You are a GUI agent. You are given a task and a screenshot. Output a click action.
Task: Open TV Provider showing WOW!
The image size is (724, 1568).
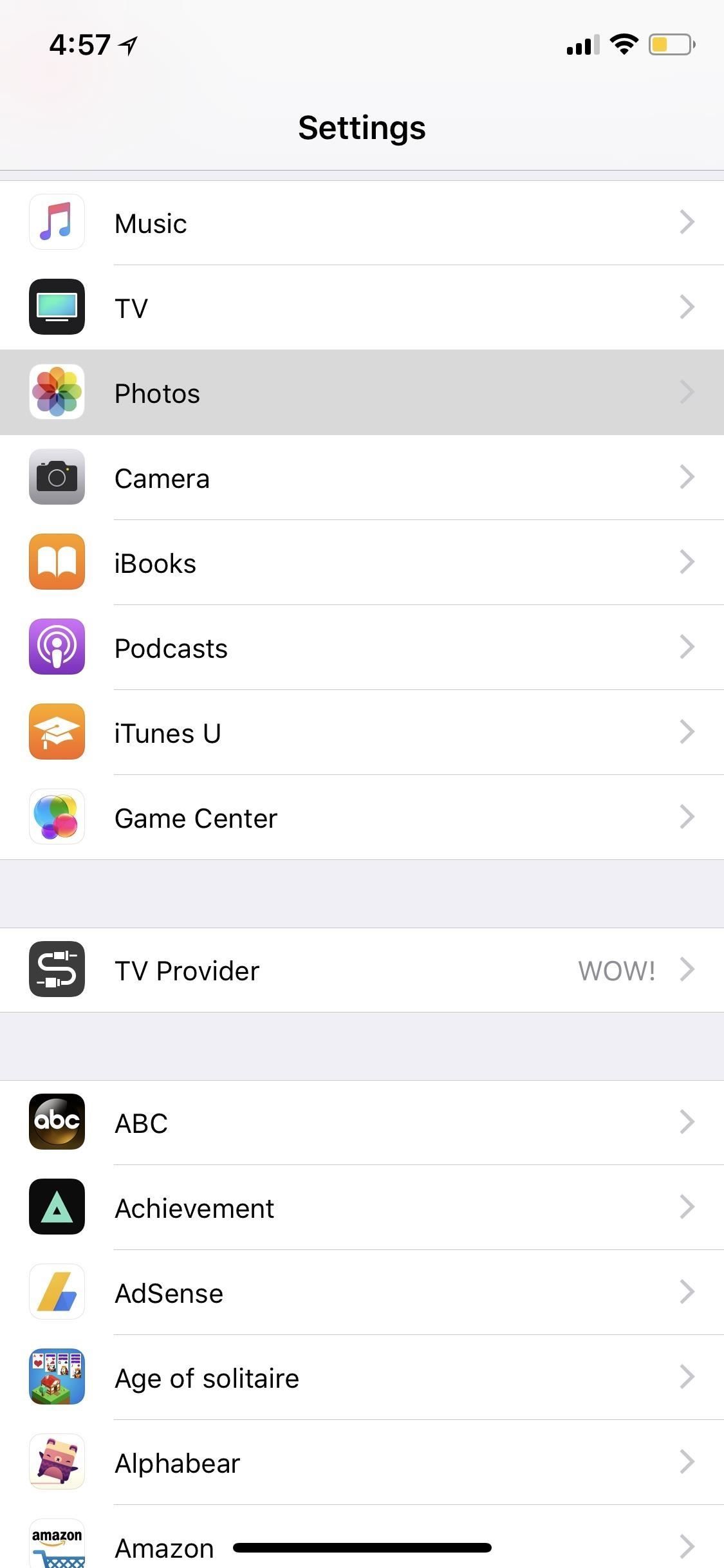click(x=360, y=970)
